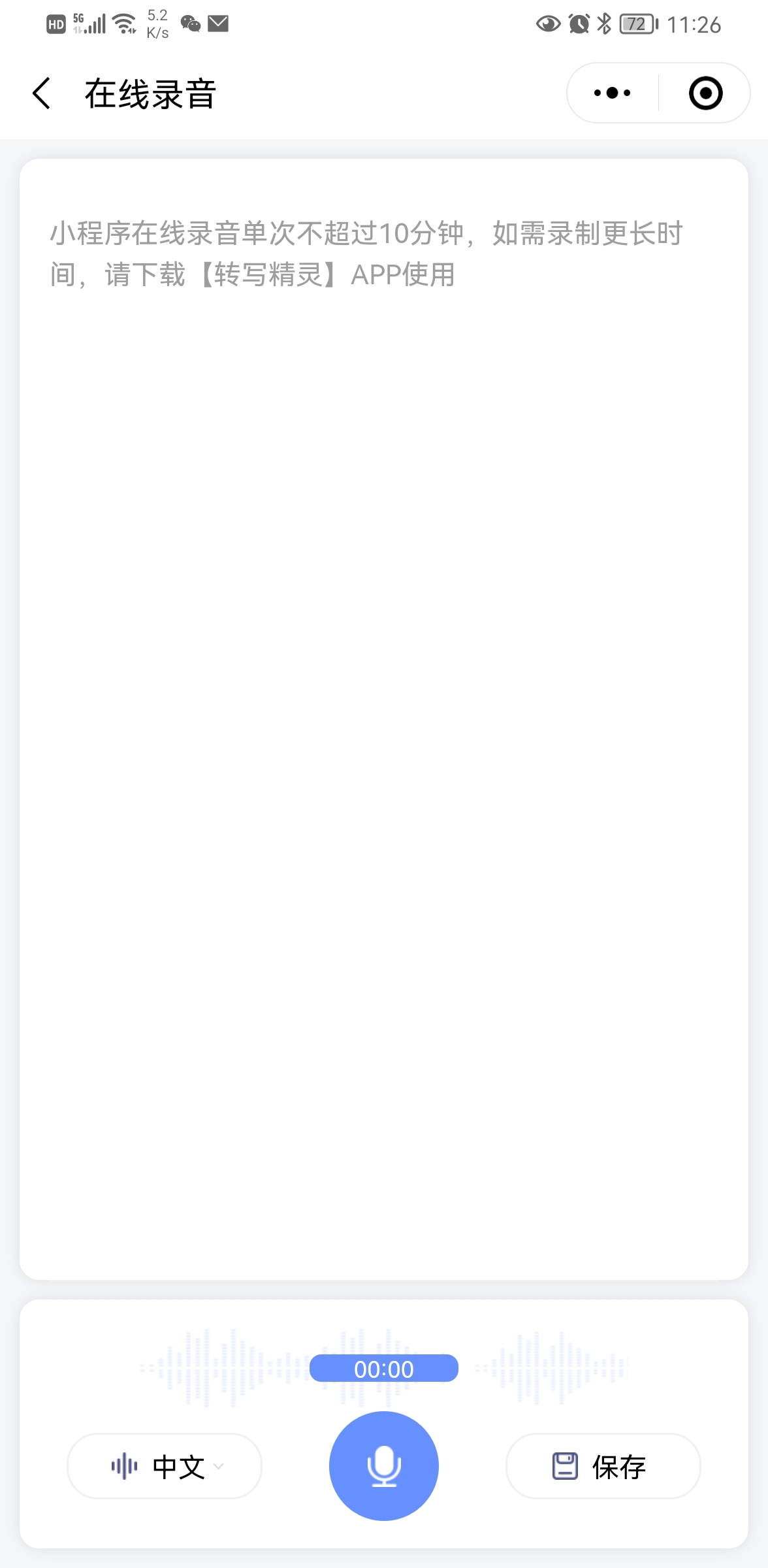Open the mini program more options menu

(612, 93)
